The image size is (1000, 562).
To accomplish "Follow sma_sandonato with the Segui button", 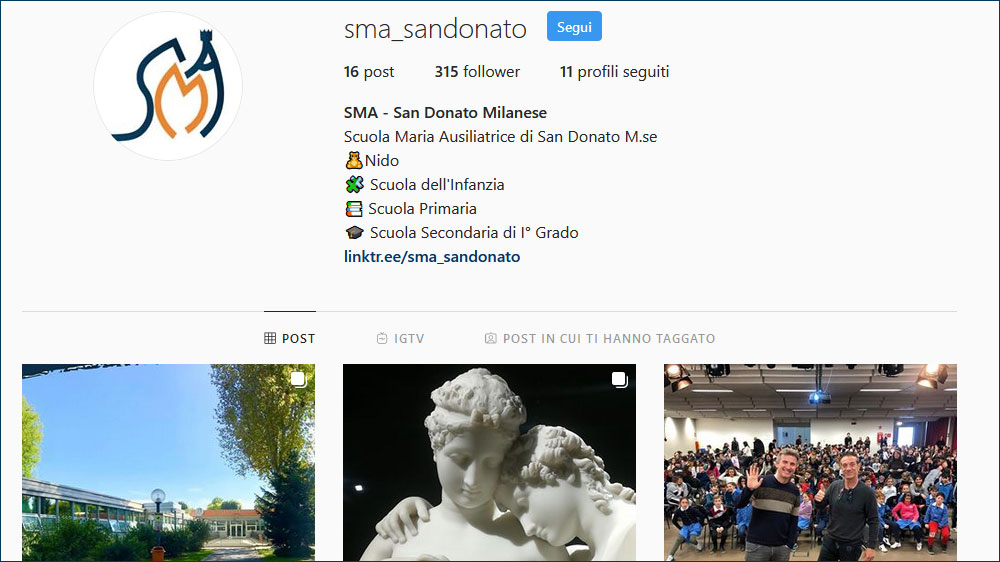I will click(x=574, y=27).
